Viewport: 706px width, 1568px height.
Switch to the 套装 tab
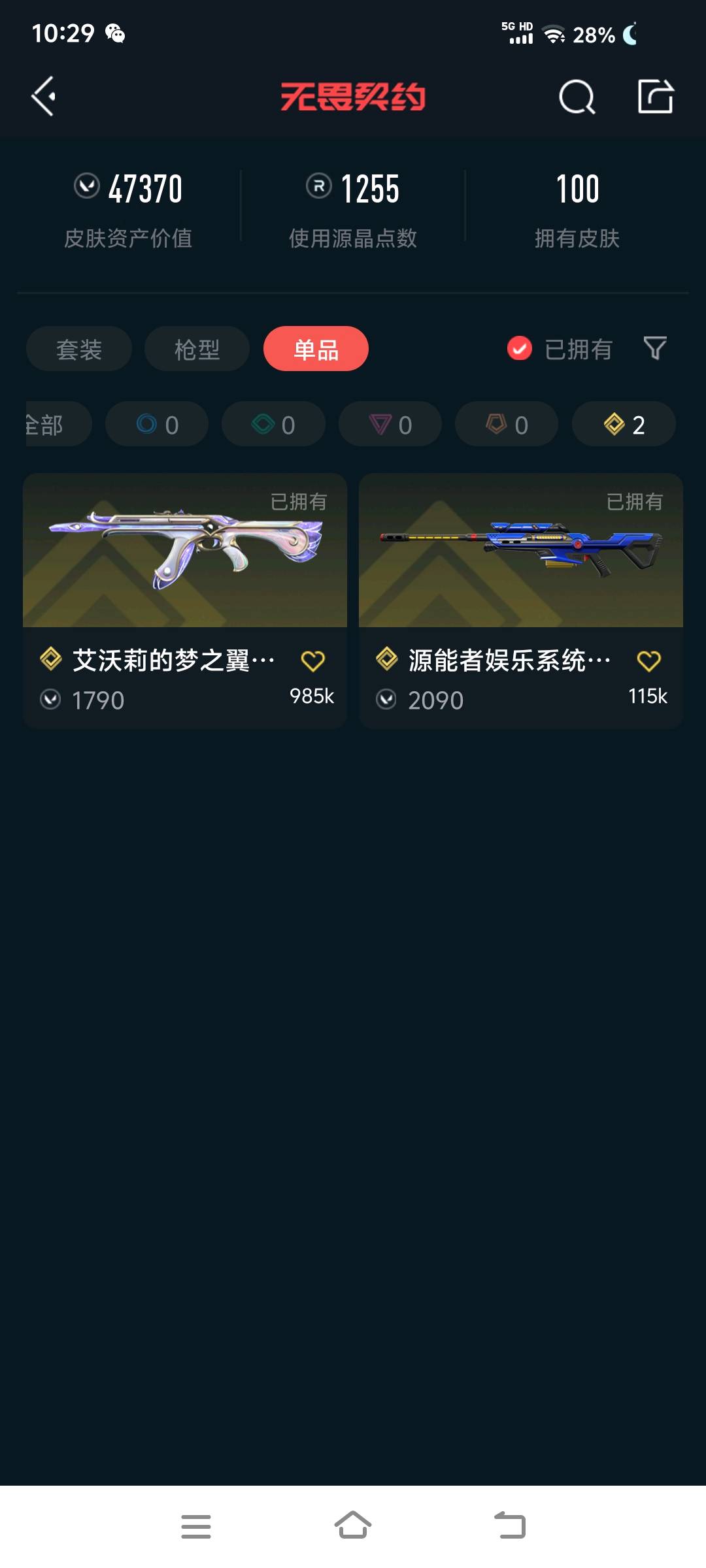pos(79,349)
